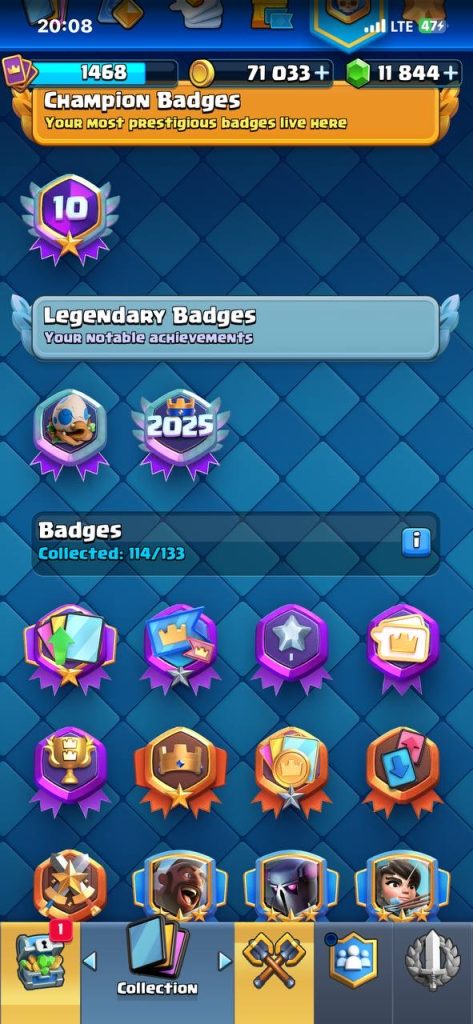Tap the right arrow beside Collection
The height and width of the screenshot is (1024, 473).
coord(224,960)
